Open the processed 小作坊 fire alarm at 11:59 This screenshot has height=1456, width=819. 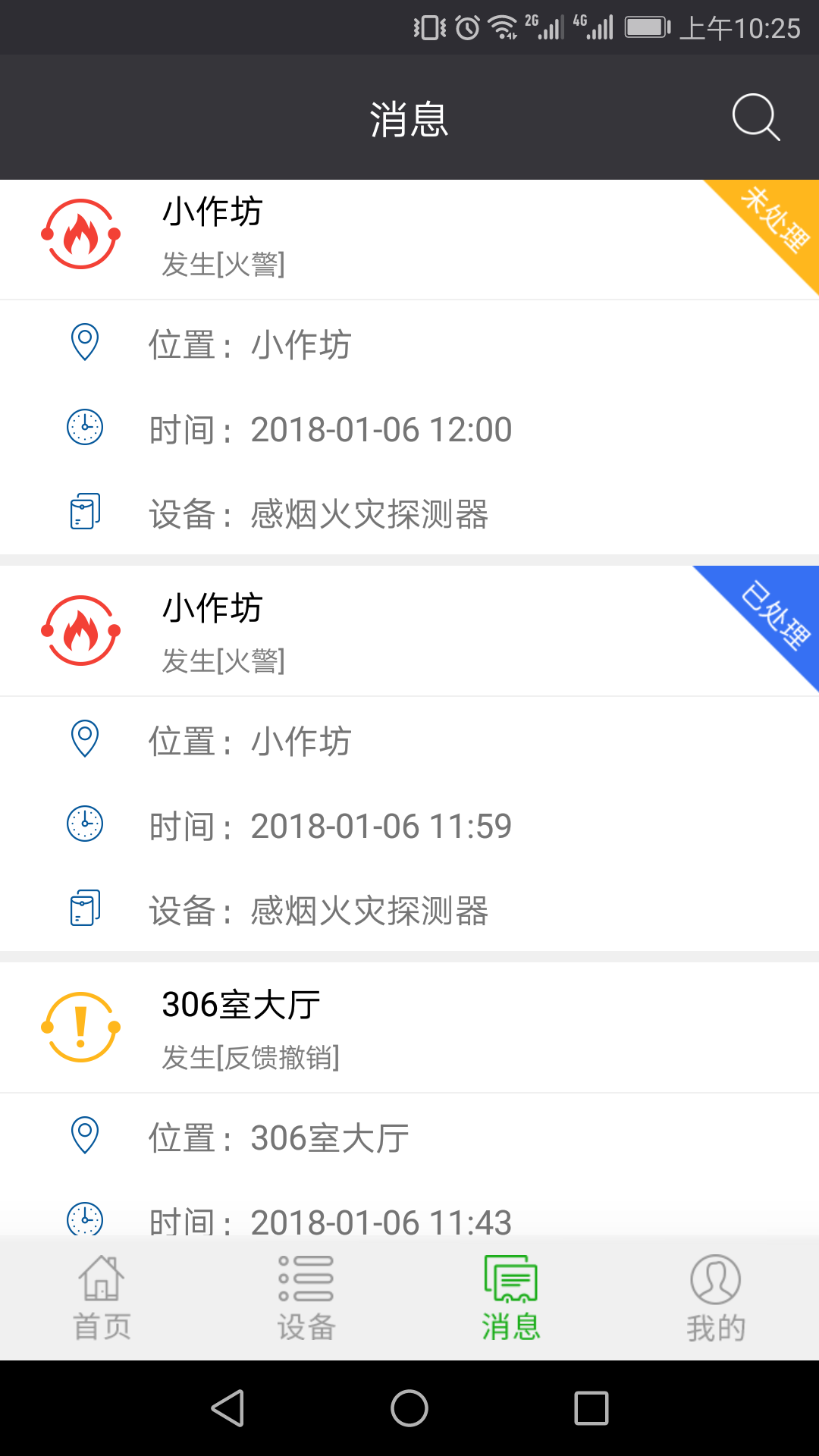[x=409, y=758]
